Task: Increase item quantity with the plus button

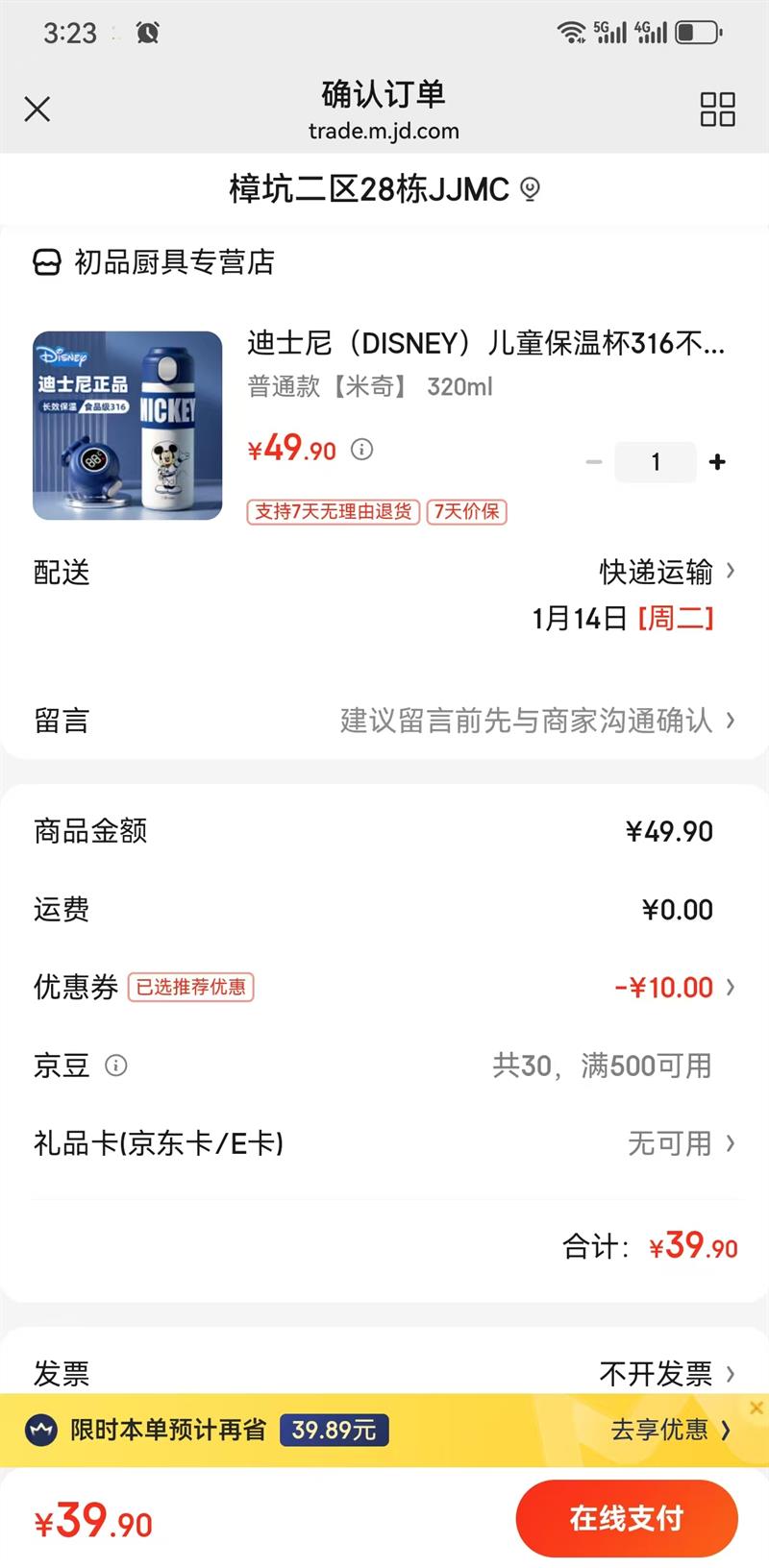Action: click(x=717, y=462)
